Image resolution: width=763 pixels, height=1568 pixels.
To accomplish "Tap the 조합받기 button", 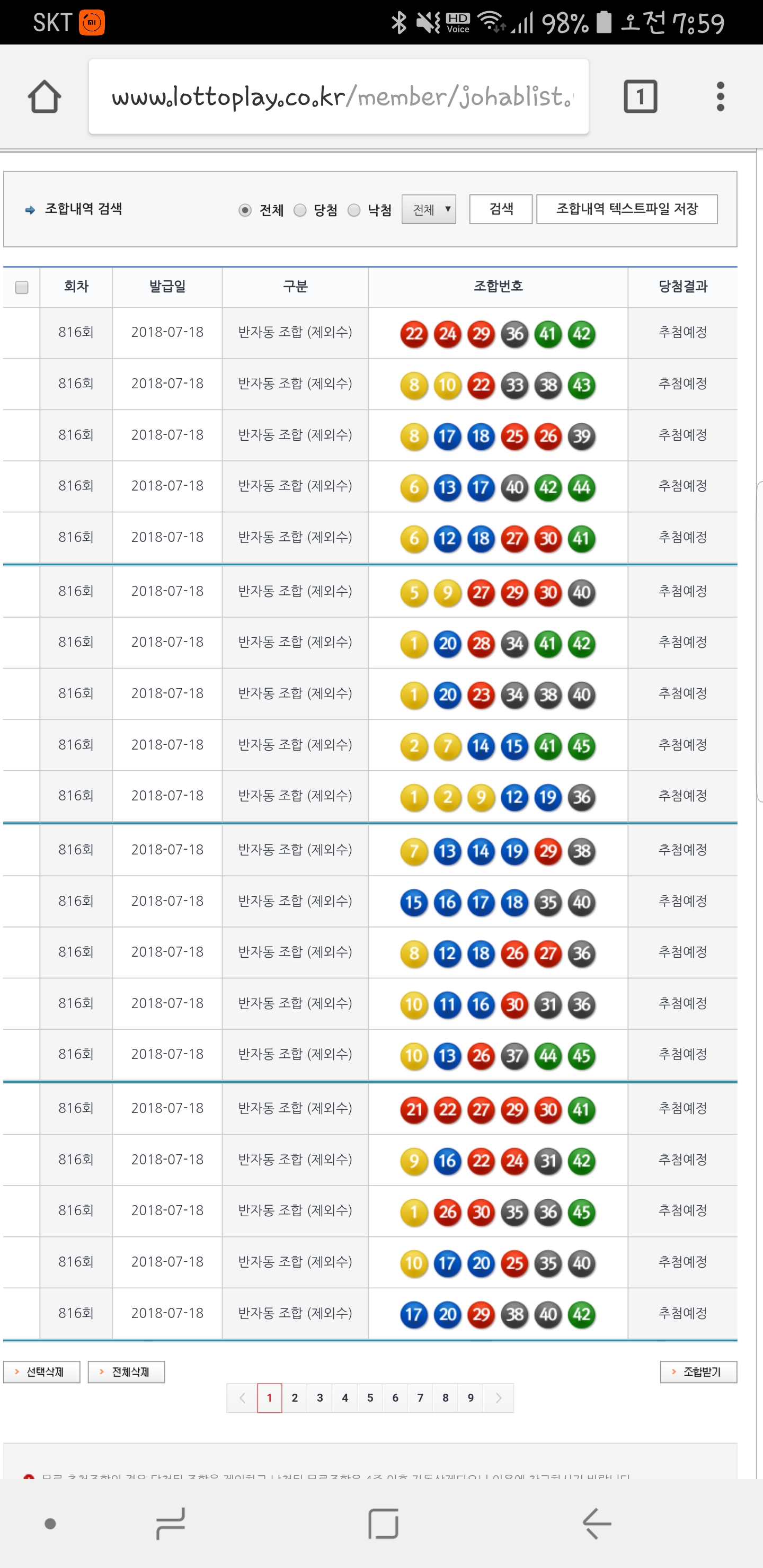I will tap(698, 1372).
